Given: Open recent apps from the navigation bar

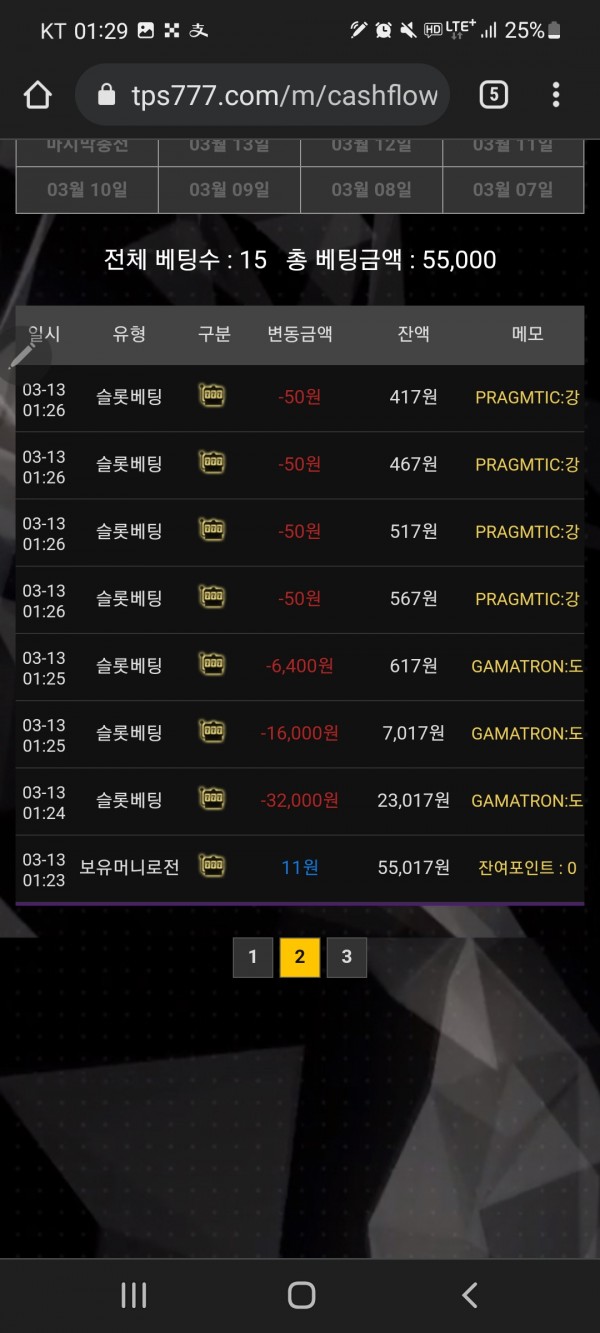Looking at the screenshot, I should pyautogui.click(x=133, y=1295).
